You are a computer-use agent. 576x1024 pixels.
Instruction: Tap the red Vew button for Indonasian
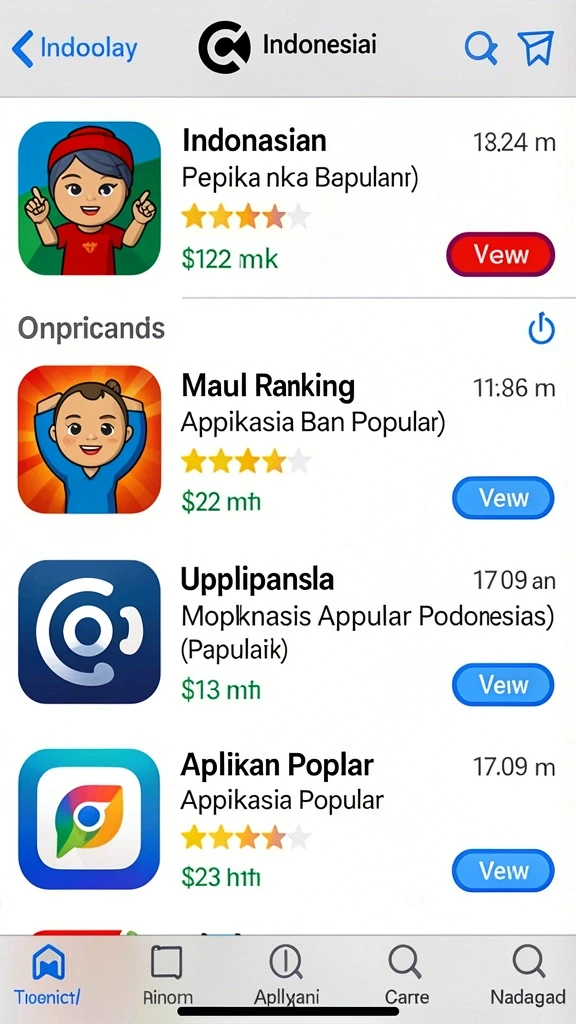pos(500,254)
